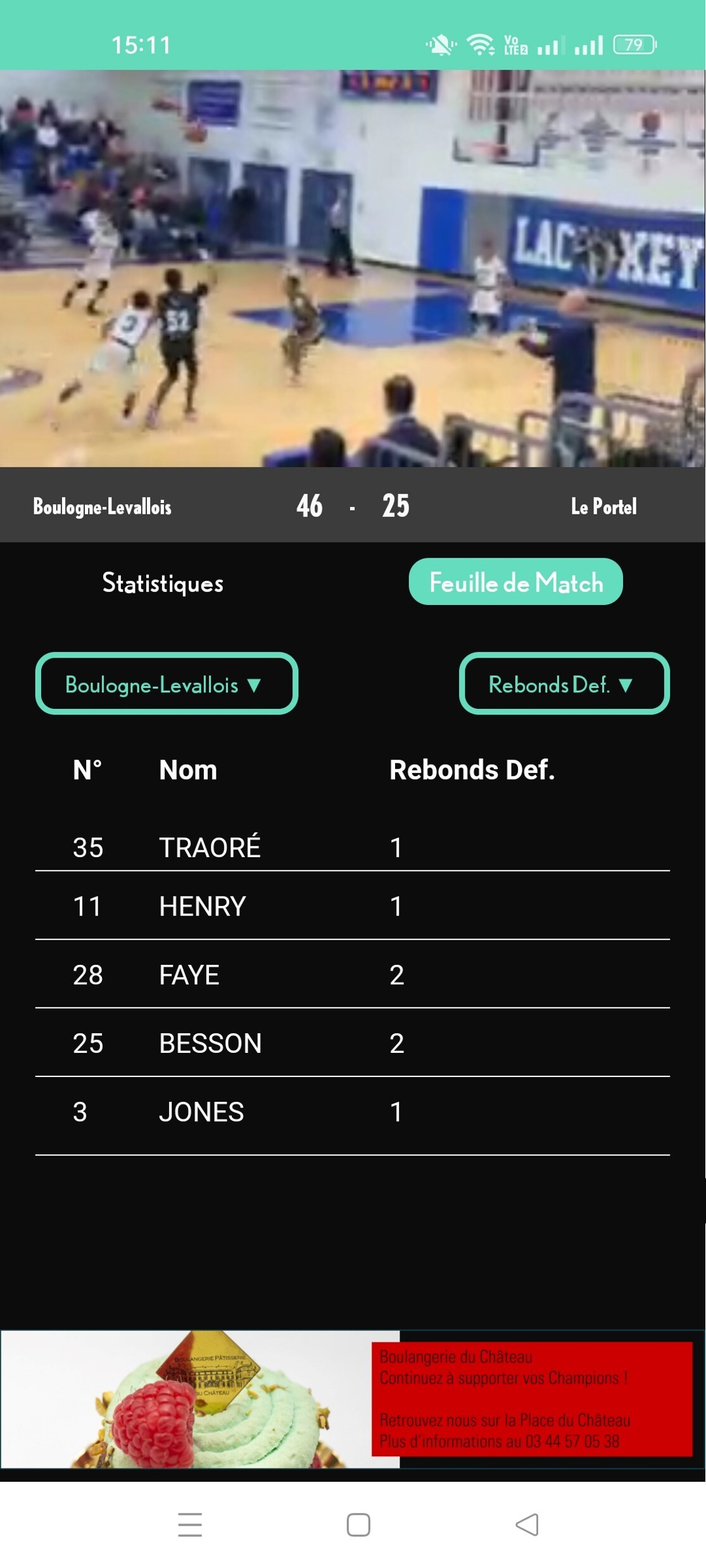Go to the home screen
Image resolution: width=706 pixels, height=1568 pixels.
point(358,1524)
